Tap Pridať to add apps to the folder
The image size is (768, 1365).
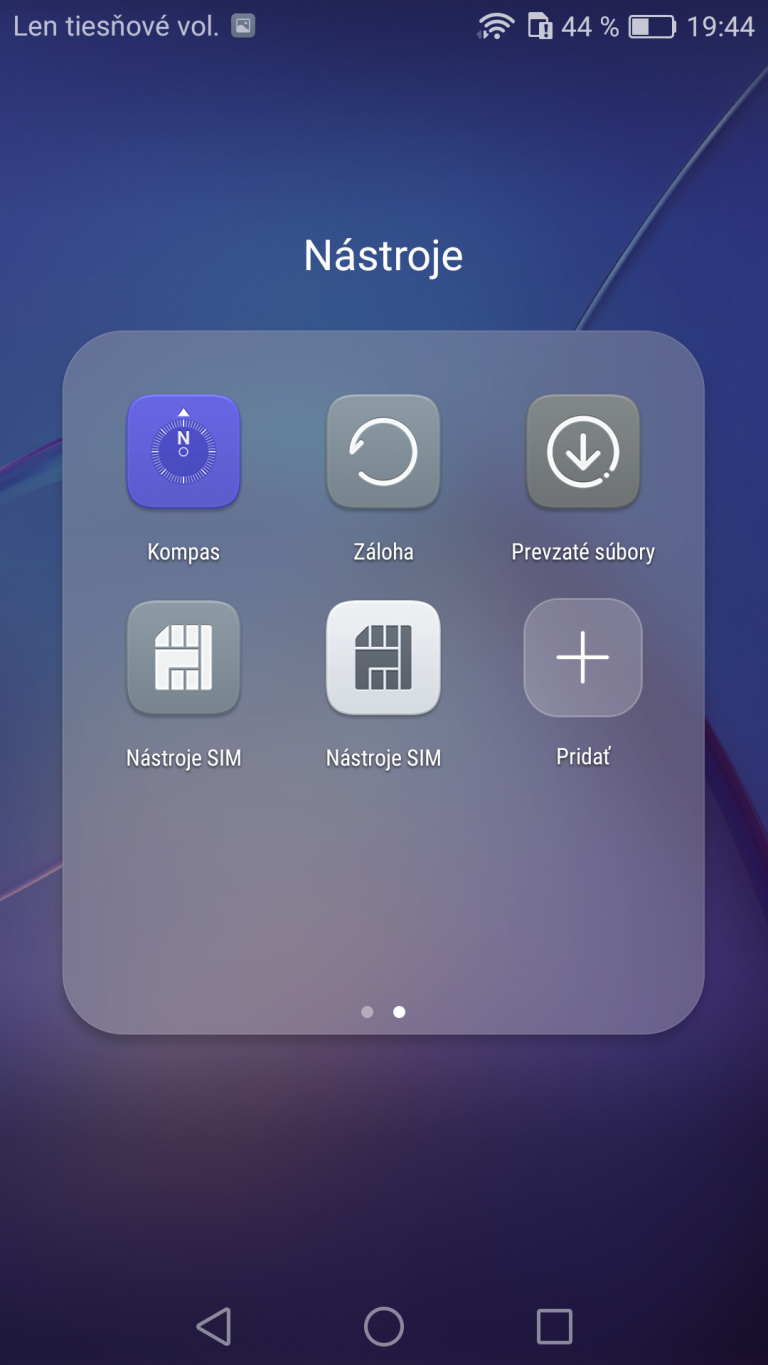(x=583, y=657)
